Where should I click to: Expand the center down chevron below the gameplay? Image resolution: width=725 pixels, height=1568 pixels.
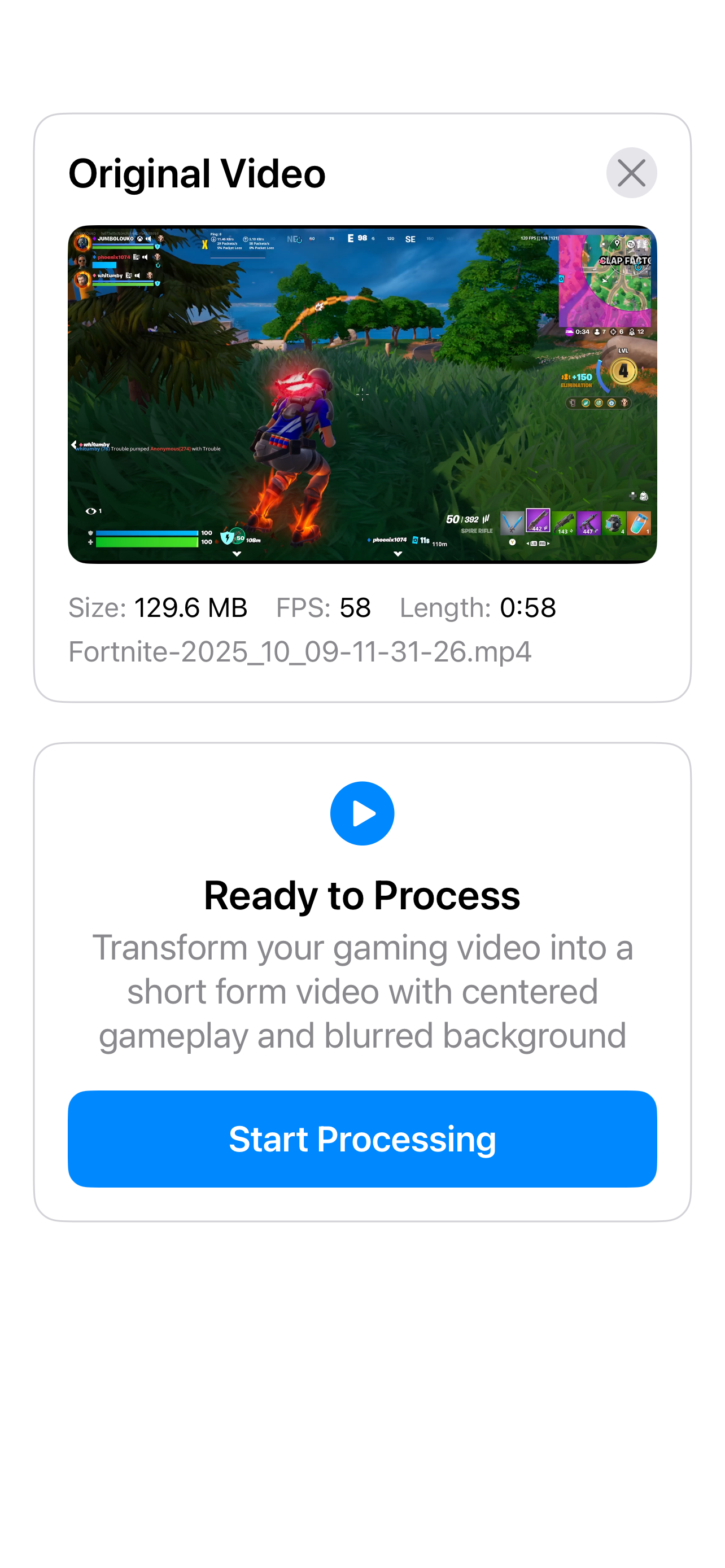point(398,553)
